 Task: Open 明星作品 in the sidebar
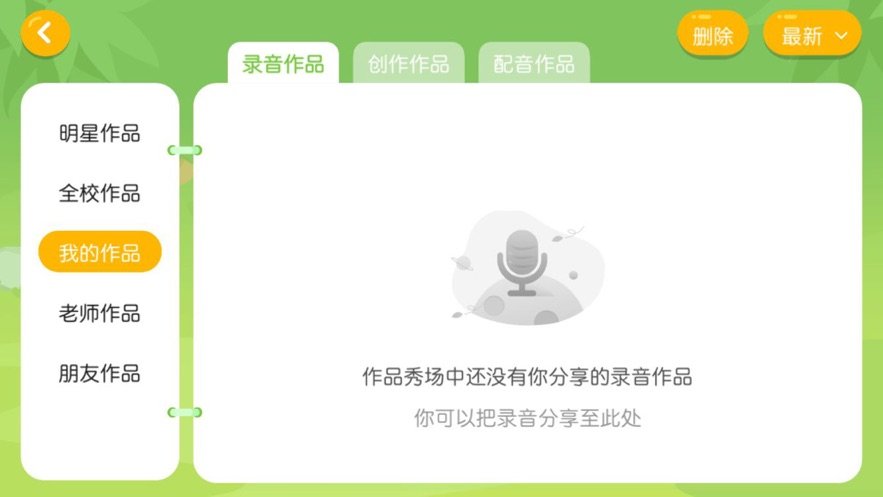pos(99,133)
